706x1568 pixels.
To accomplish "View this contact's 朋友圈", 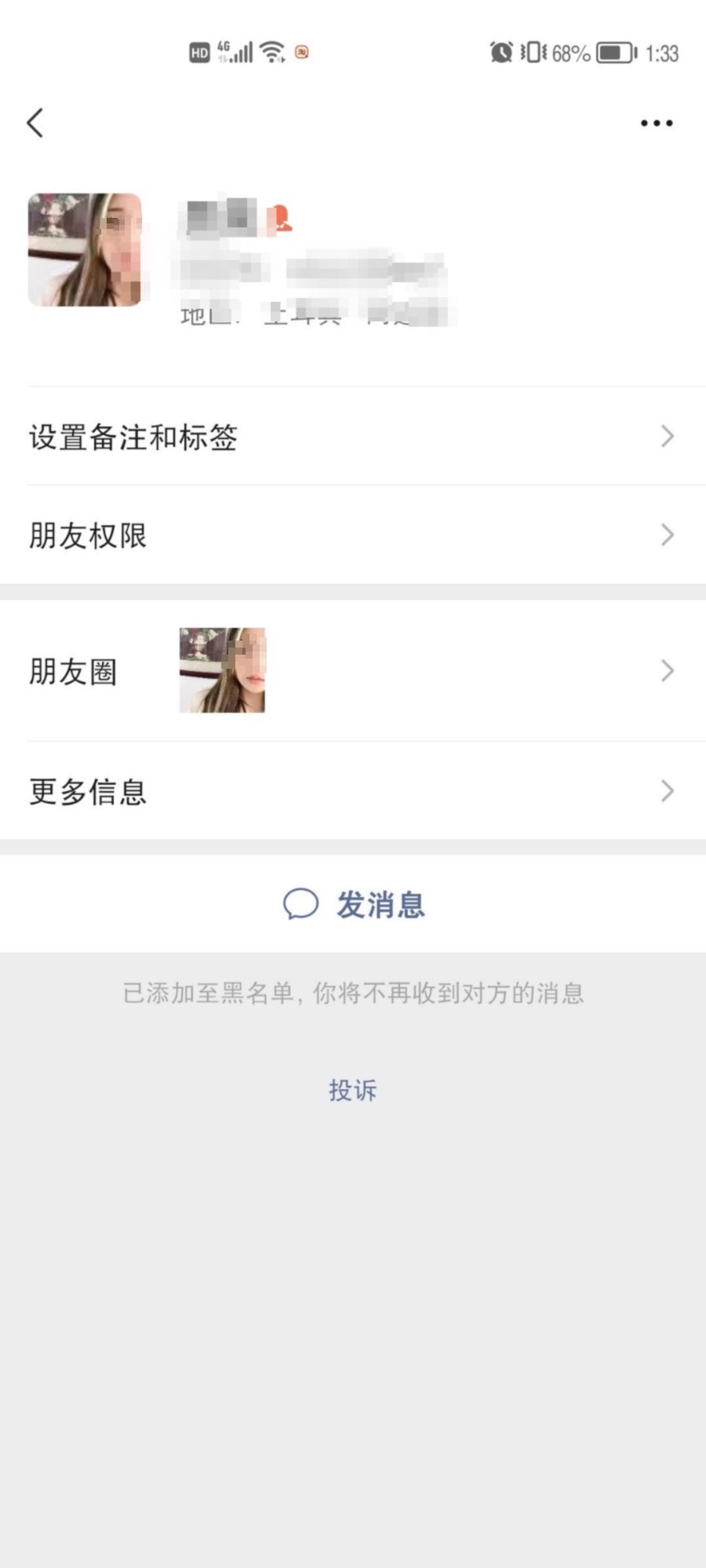I will (353, 671).
